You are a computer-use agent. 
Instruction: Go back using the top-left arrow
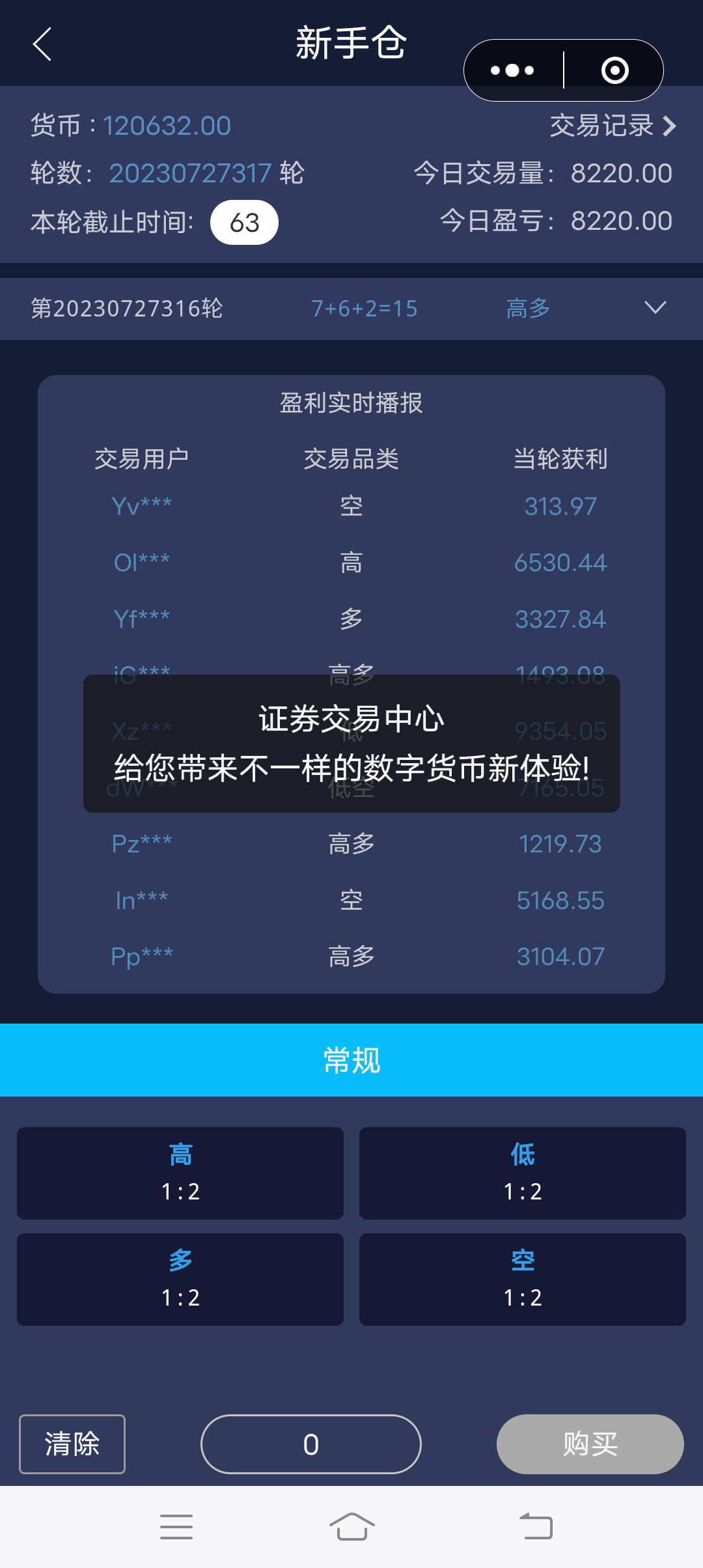click(x=42, y=44)
